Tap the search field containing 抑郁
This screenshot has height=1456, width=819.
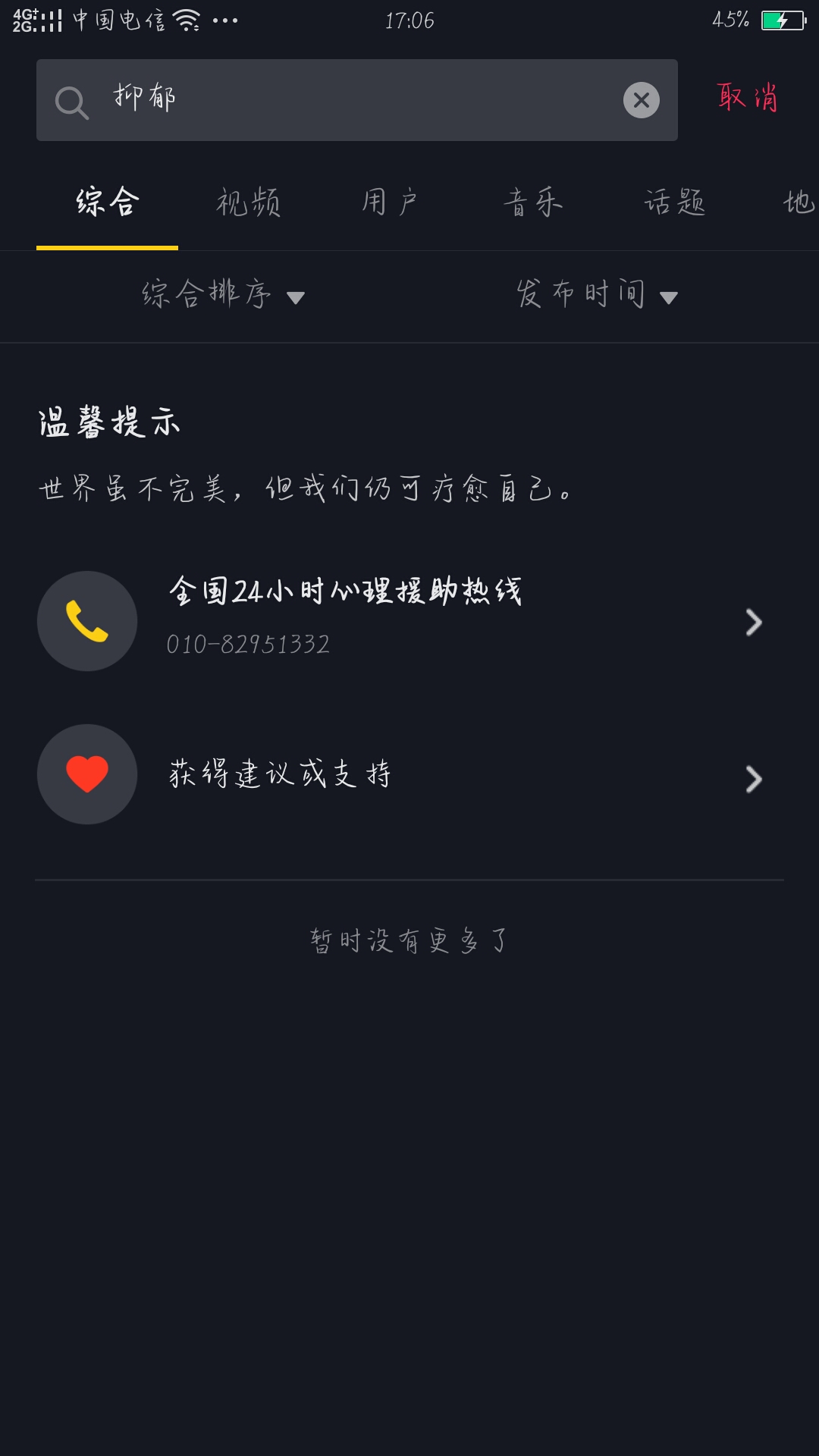(341, 100)
